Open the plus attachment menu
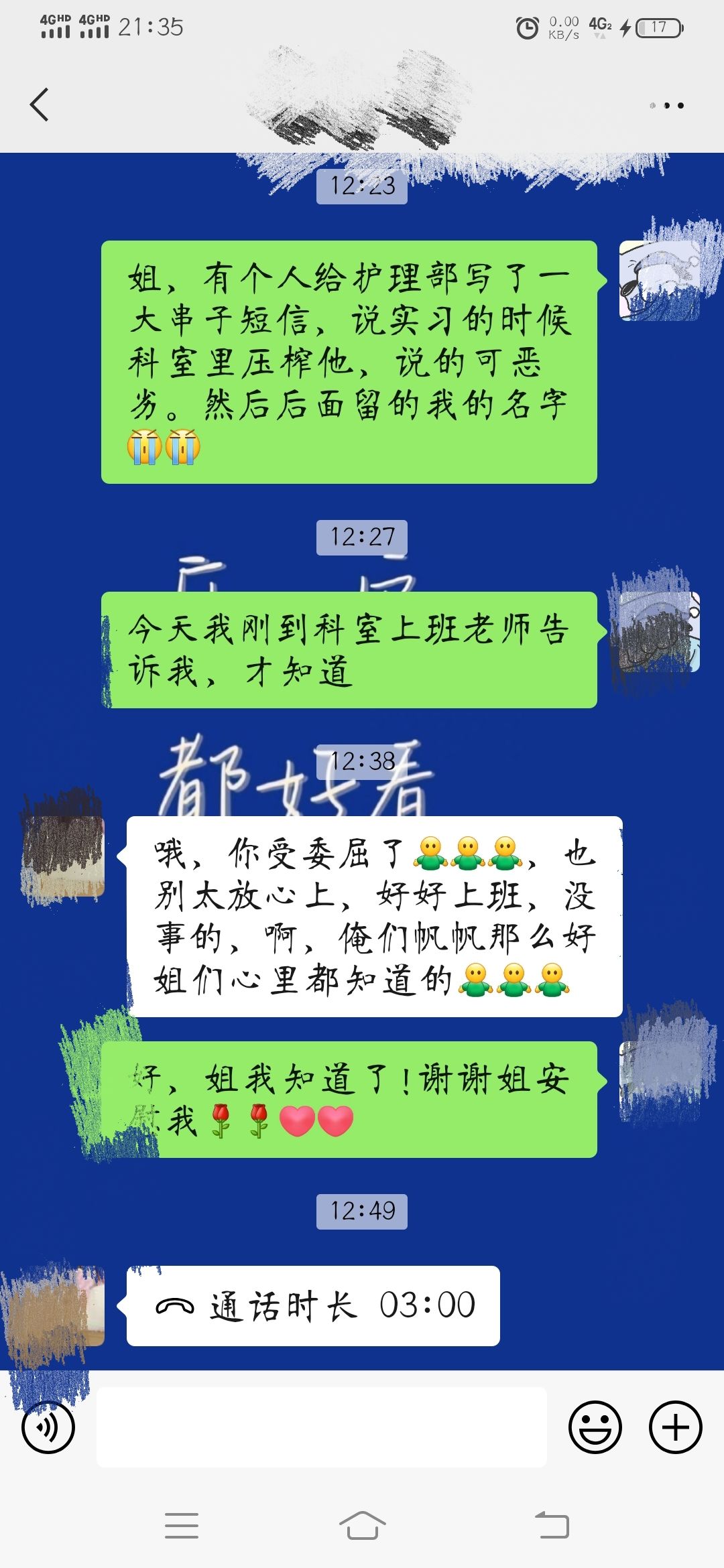The image size is (724, 1568). click(x=675, y=1427)
